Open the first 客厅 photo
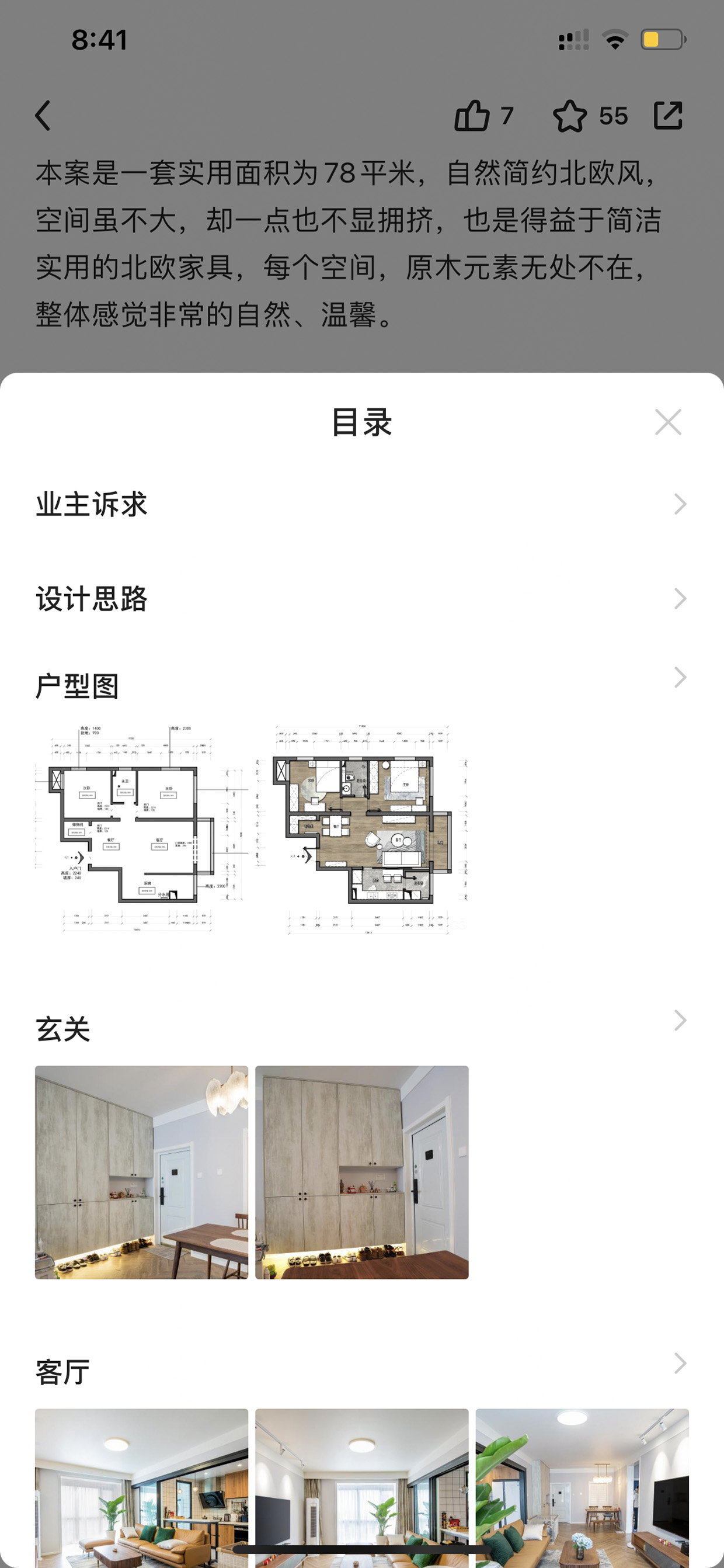The image size is (724, 1568). (141, 1487)
